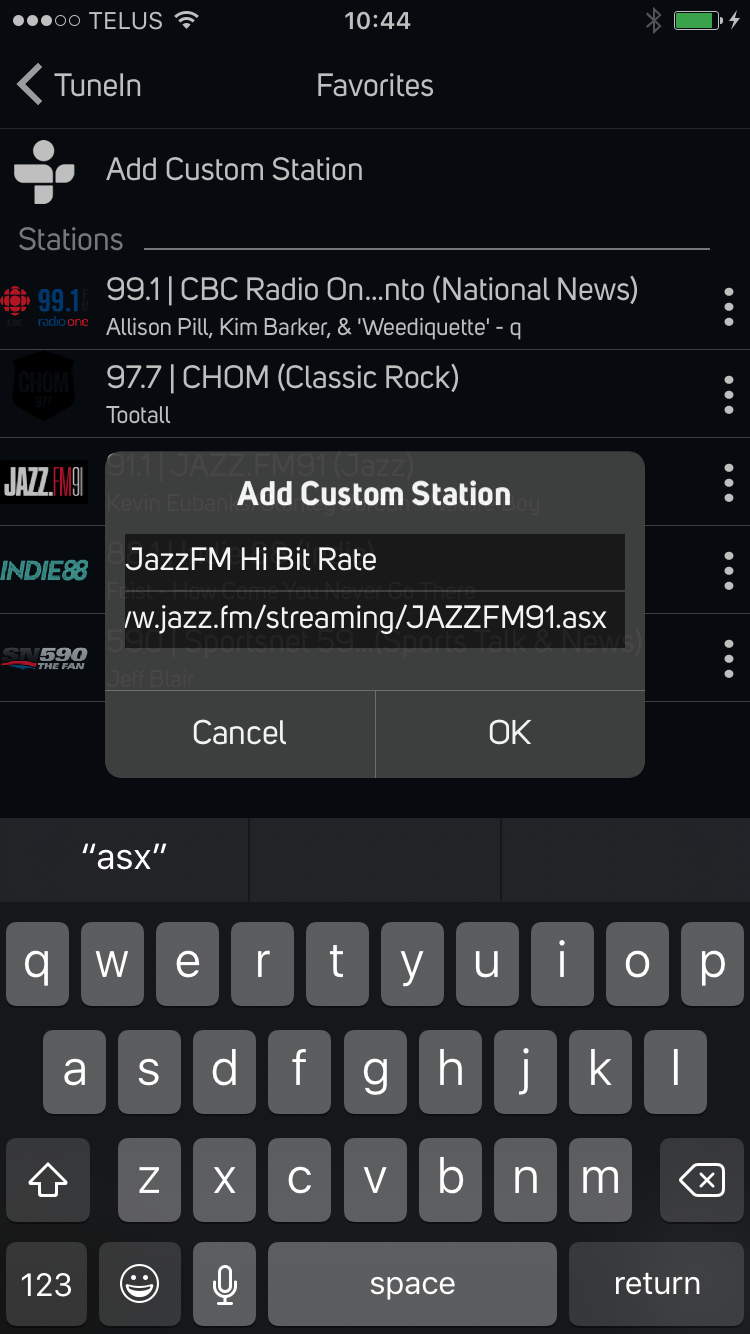Switch to the numeric keyboard layout
The width and height of the screenshot is (750, 1334).
coord(47,1283)
